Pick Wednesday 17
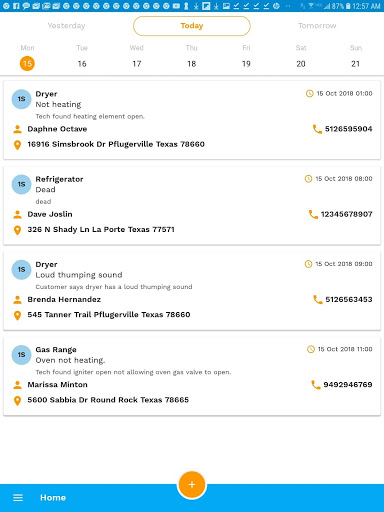The image size is (384, 512). coord(137,58)
